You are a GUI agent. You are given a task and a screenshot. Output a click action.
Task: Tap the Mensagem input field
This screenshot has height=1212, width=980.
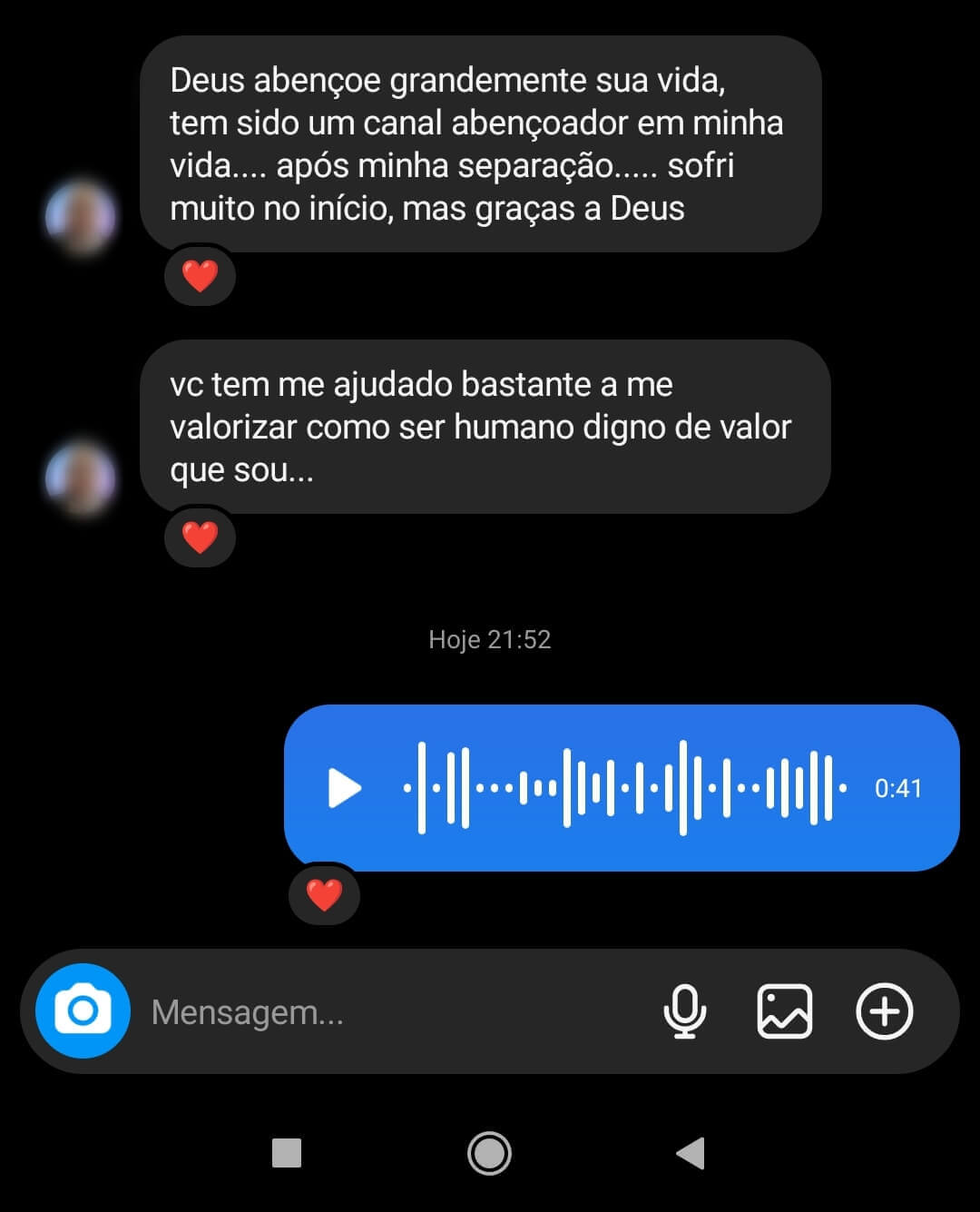click(x=363, y=1010)
